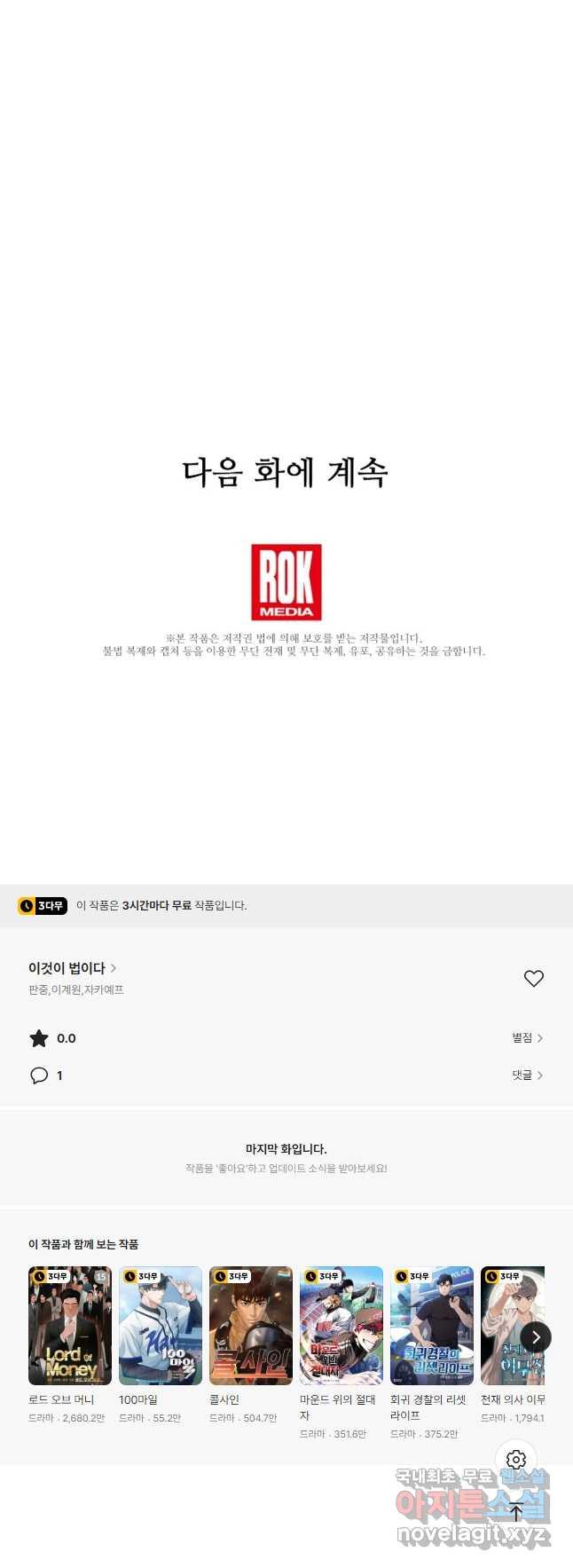Open 콜사인 webtoon card
Image resolution: width=573 pixels, height=1568 pixels.
pyautogui.click(x=251, y=1325)
